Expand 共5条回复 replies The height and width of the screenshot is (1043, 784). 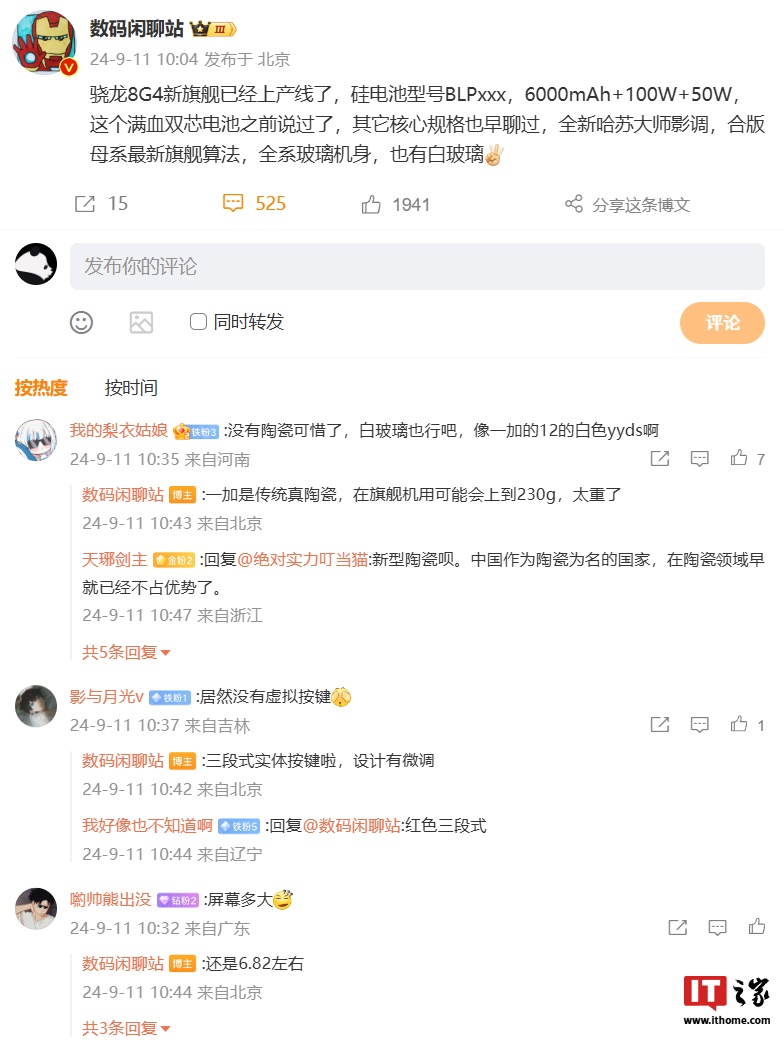tap(126, 653)
